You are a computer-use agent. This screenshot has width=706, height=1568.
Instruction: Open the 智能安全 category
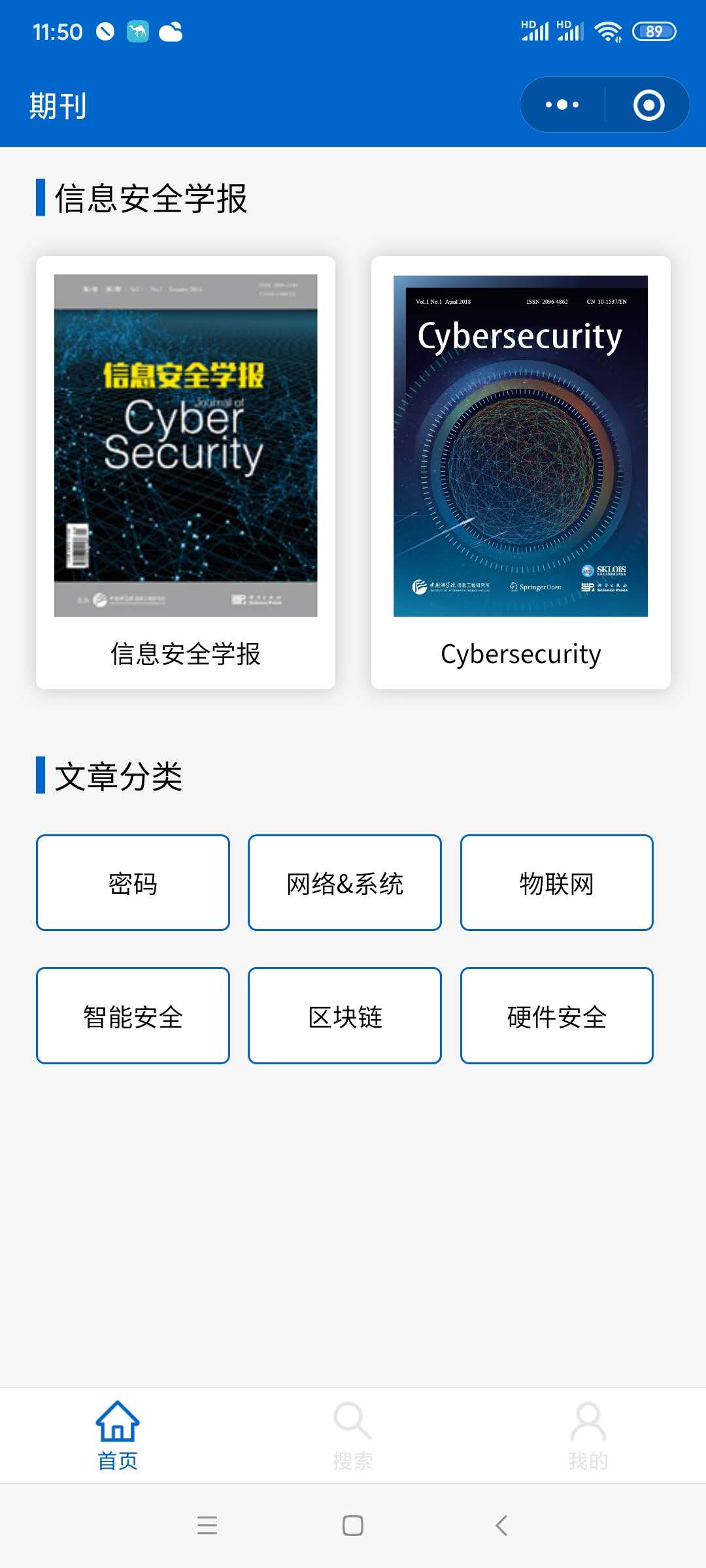point(133,1016)
